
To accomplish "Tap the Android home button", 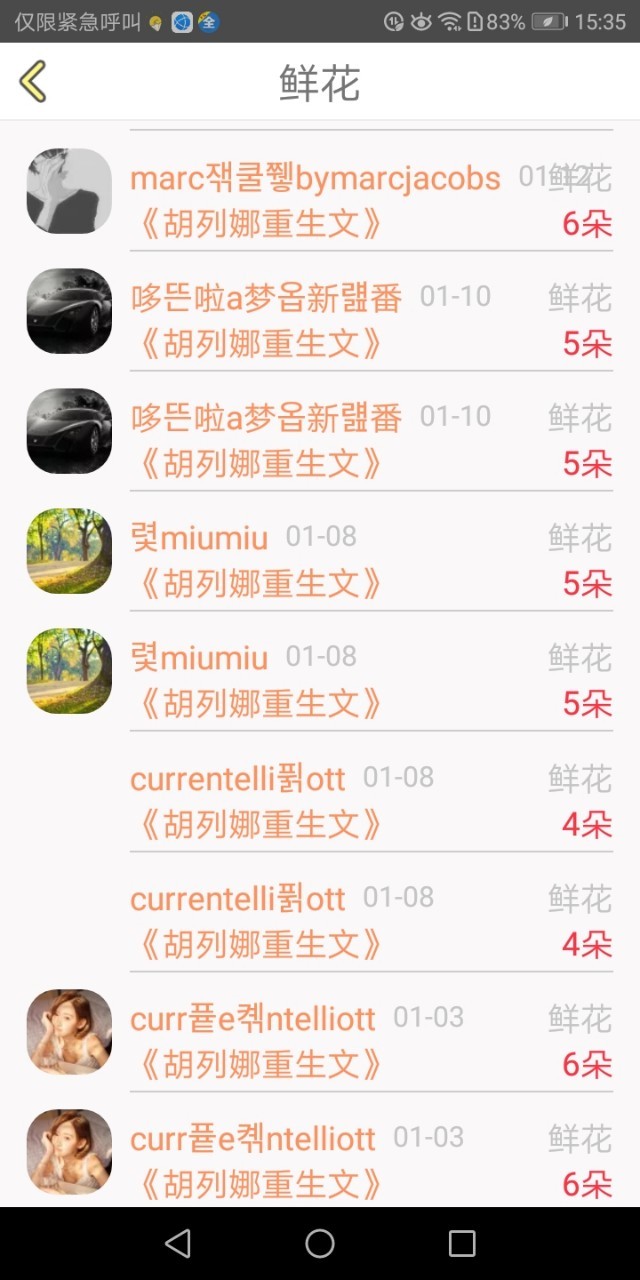I will (x=320, y=1243).
